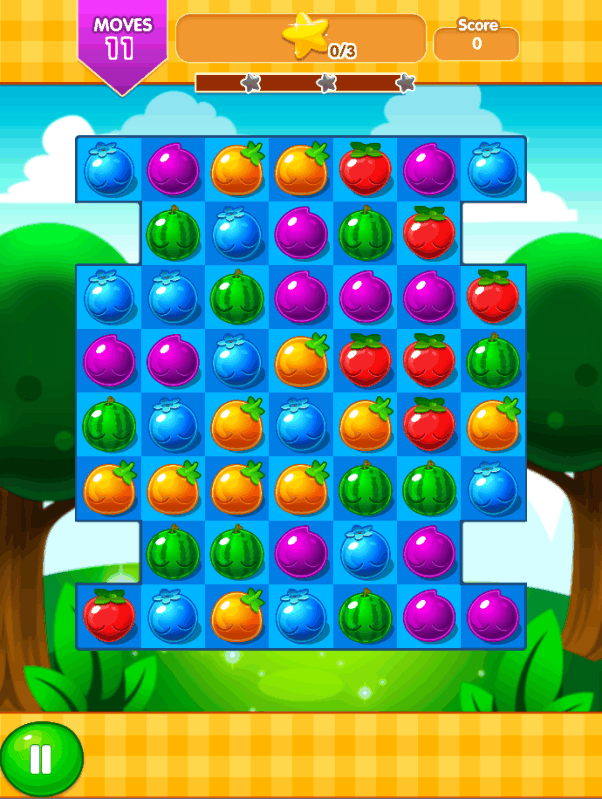602x799 pixels.
Task: Pick the blueberry between two purple plums
Action: tap(365, 552)
